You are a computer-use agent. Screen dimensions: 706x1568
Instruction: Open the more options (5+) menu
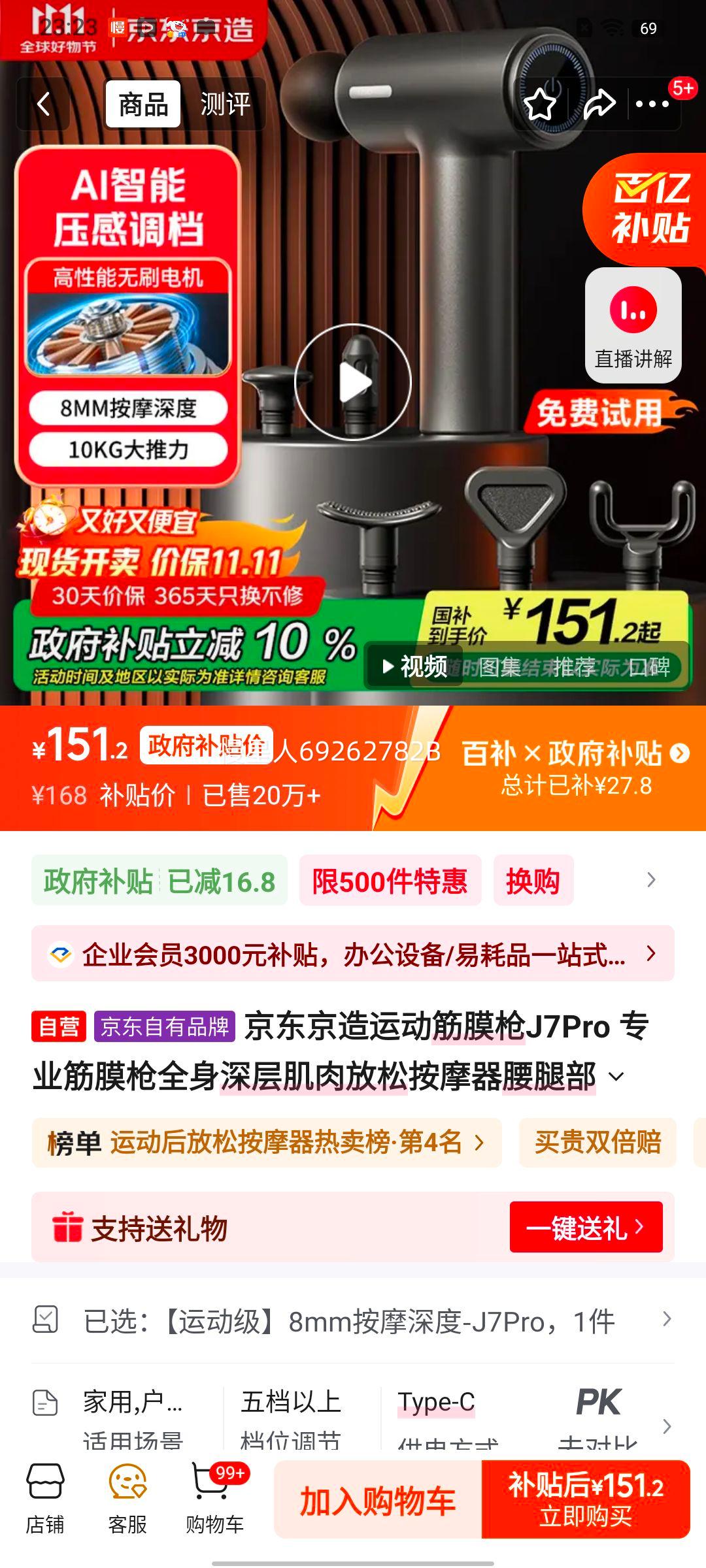[651, 104]
